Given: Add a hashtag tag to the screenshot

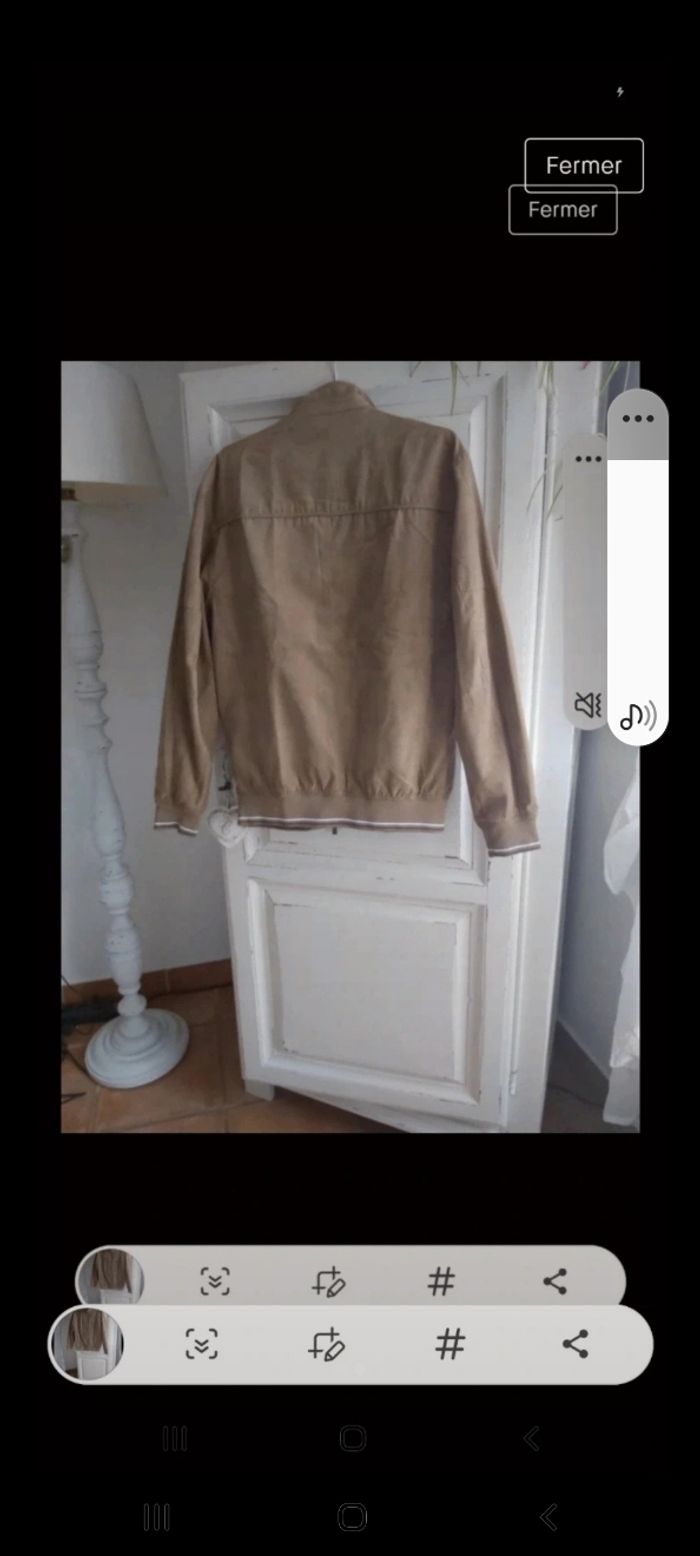Looking at the screenshot, I should (x=450, y=1344).
